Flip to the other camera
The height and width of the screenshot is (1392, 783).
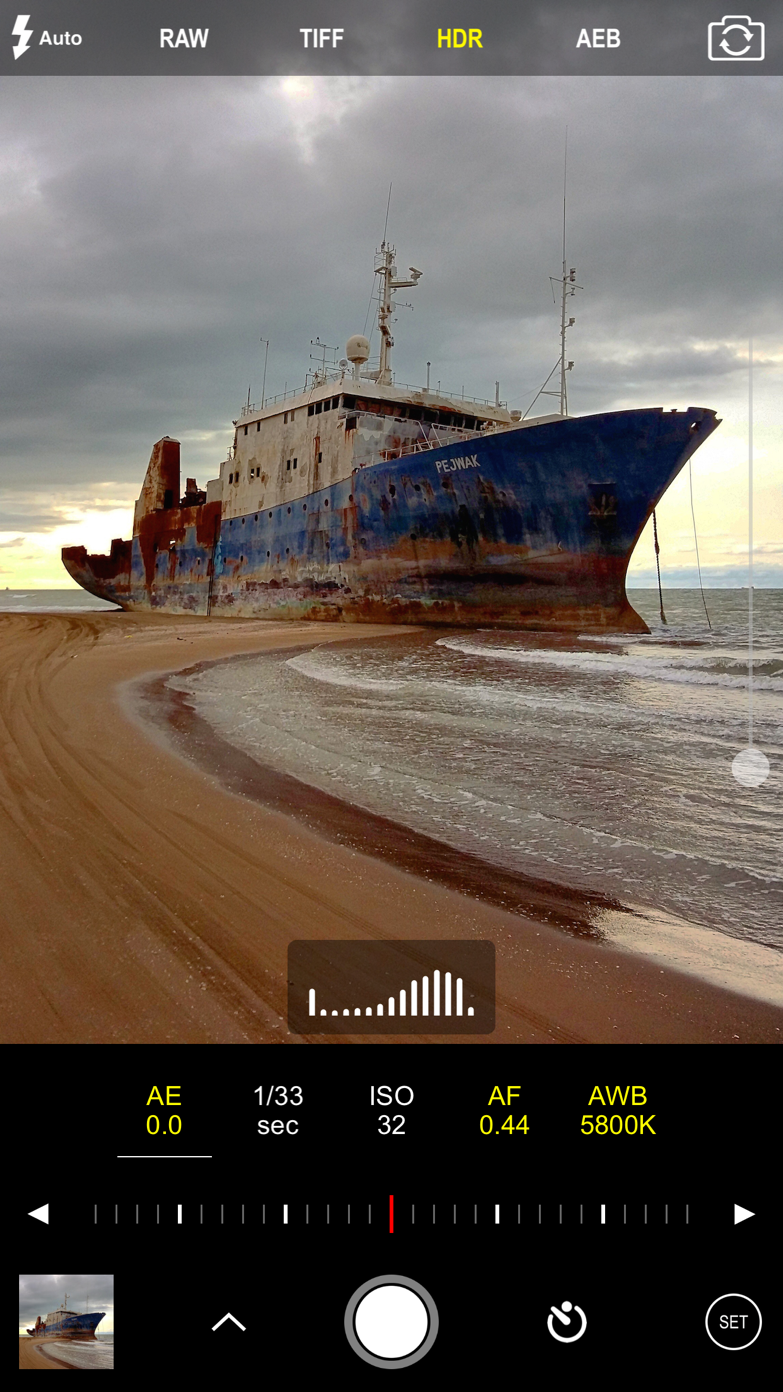point(736,39)
